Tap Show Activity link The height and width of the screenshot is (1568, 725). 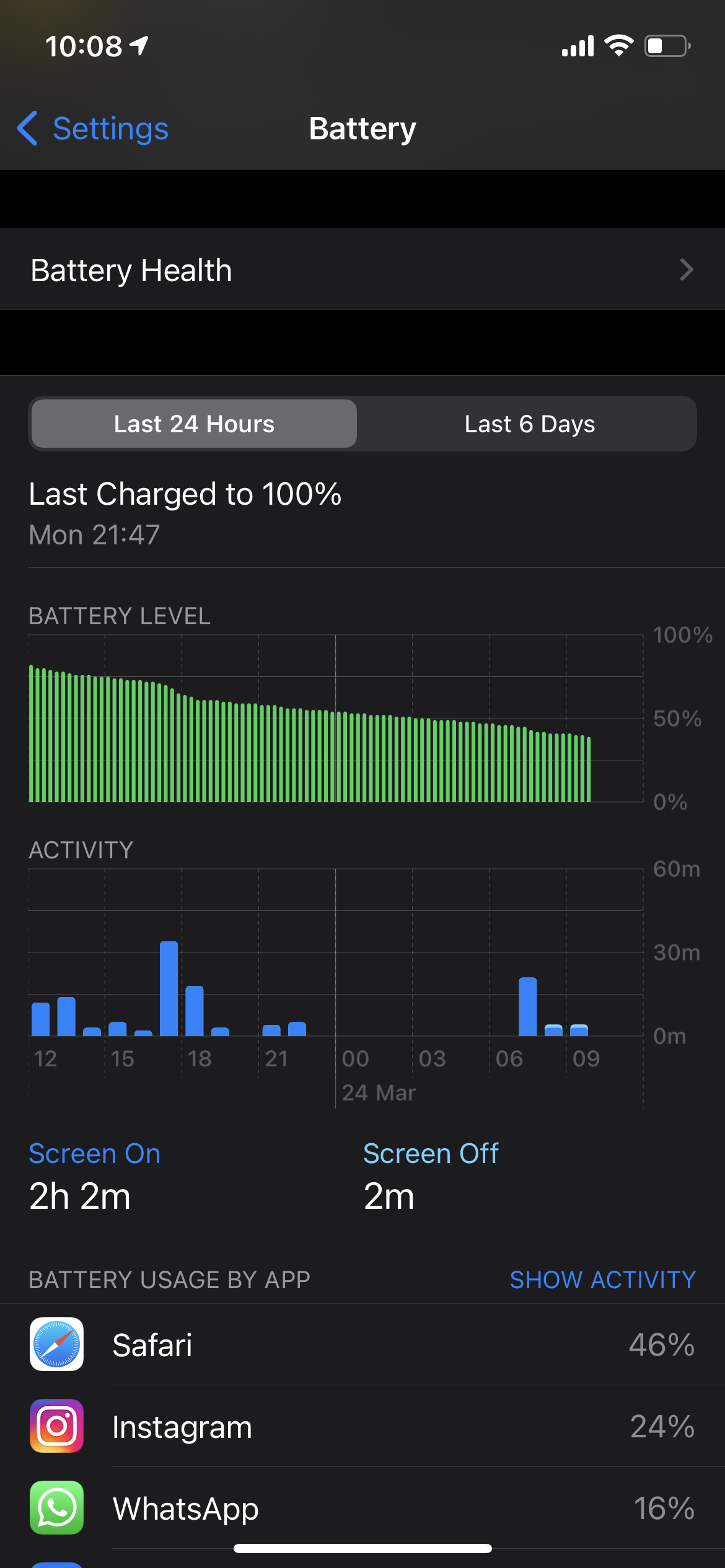[x=602, y=1279]
